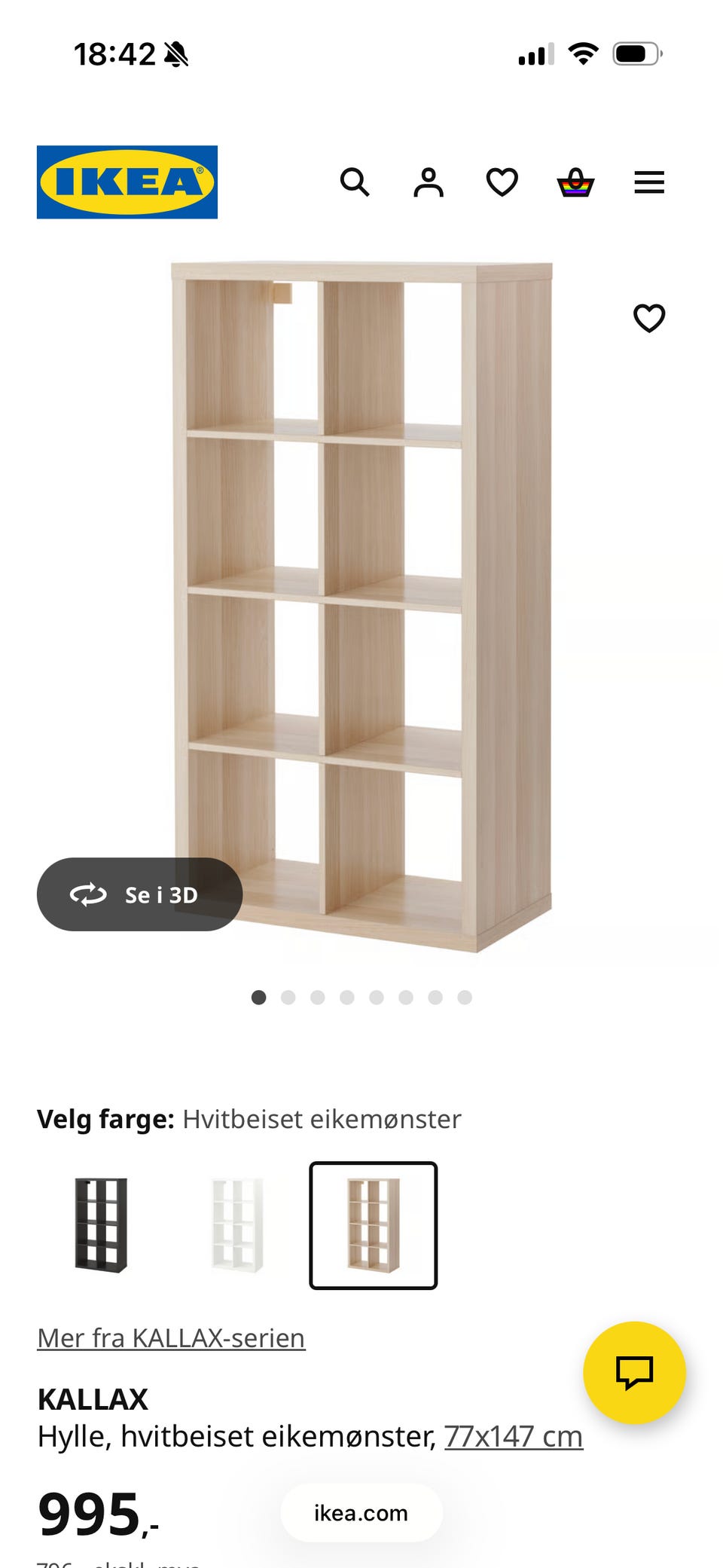The width and height of the screenshot is (723, 1568).
Task: Click the IKEA logo
Action: point(127,182)
